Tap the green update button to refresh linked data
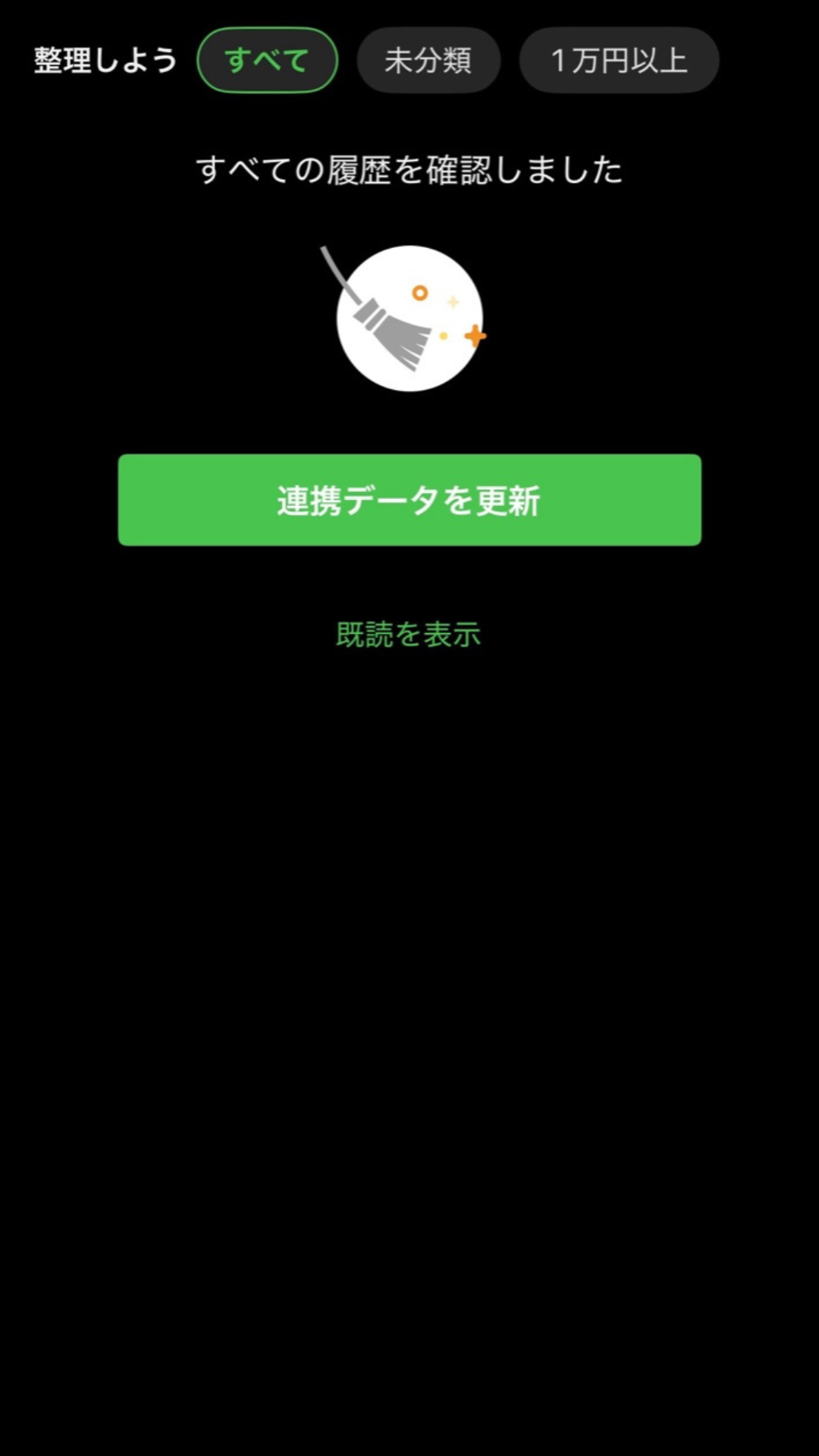The image size is (819, 1456). [x=409, y=498]
